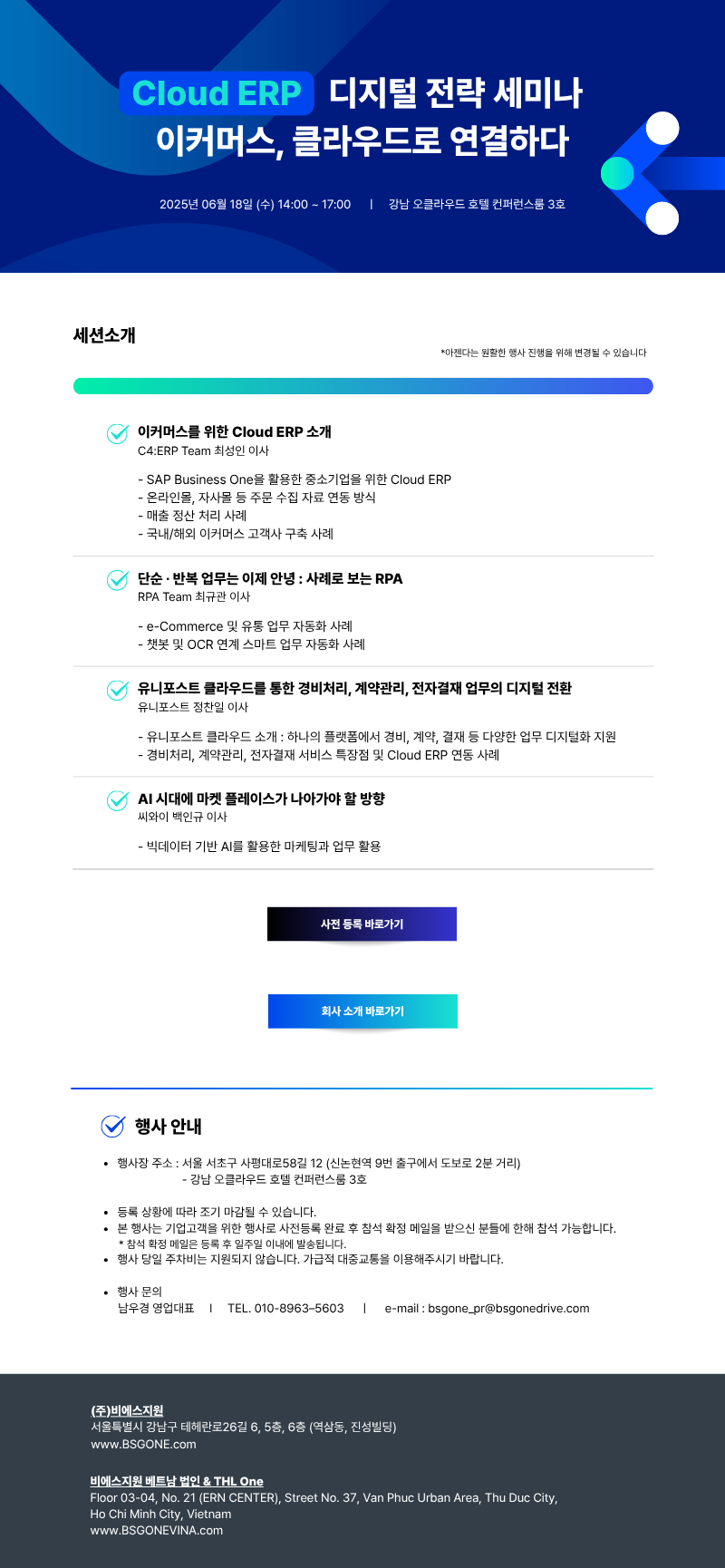Open the 비에스지원 베트남 법인 & THL One link

tap(177, 1481)
